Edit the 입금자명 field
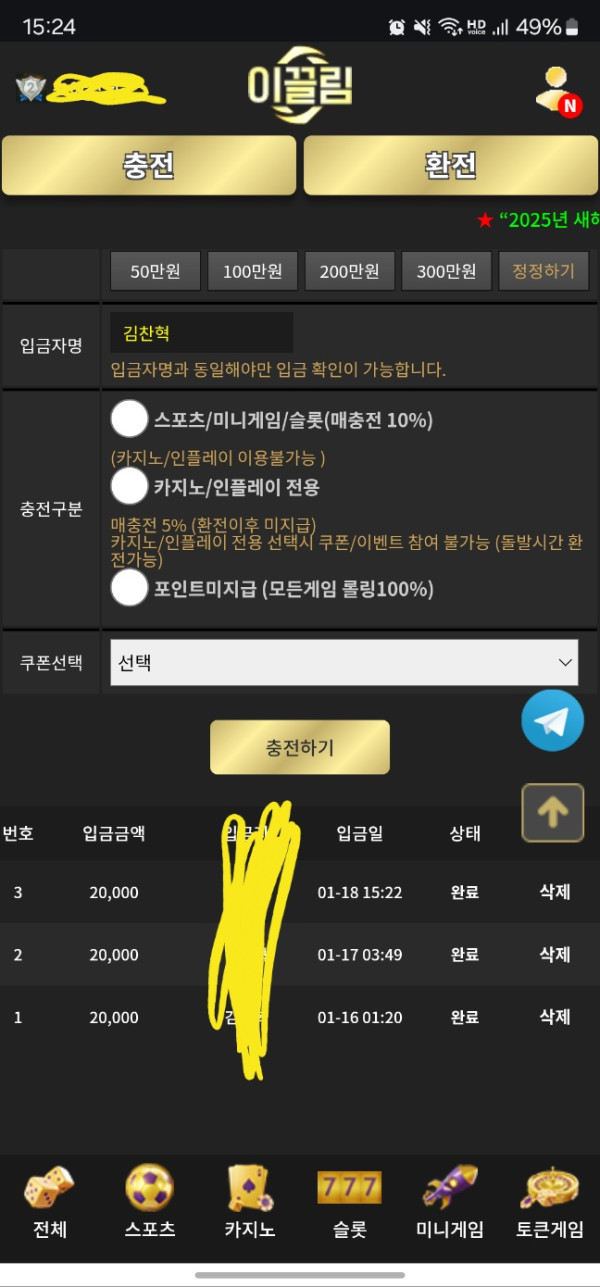This screenshot has width=600, height=1287. tap(202, 333)
